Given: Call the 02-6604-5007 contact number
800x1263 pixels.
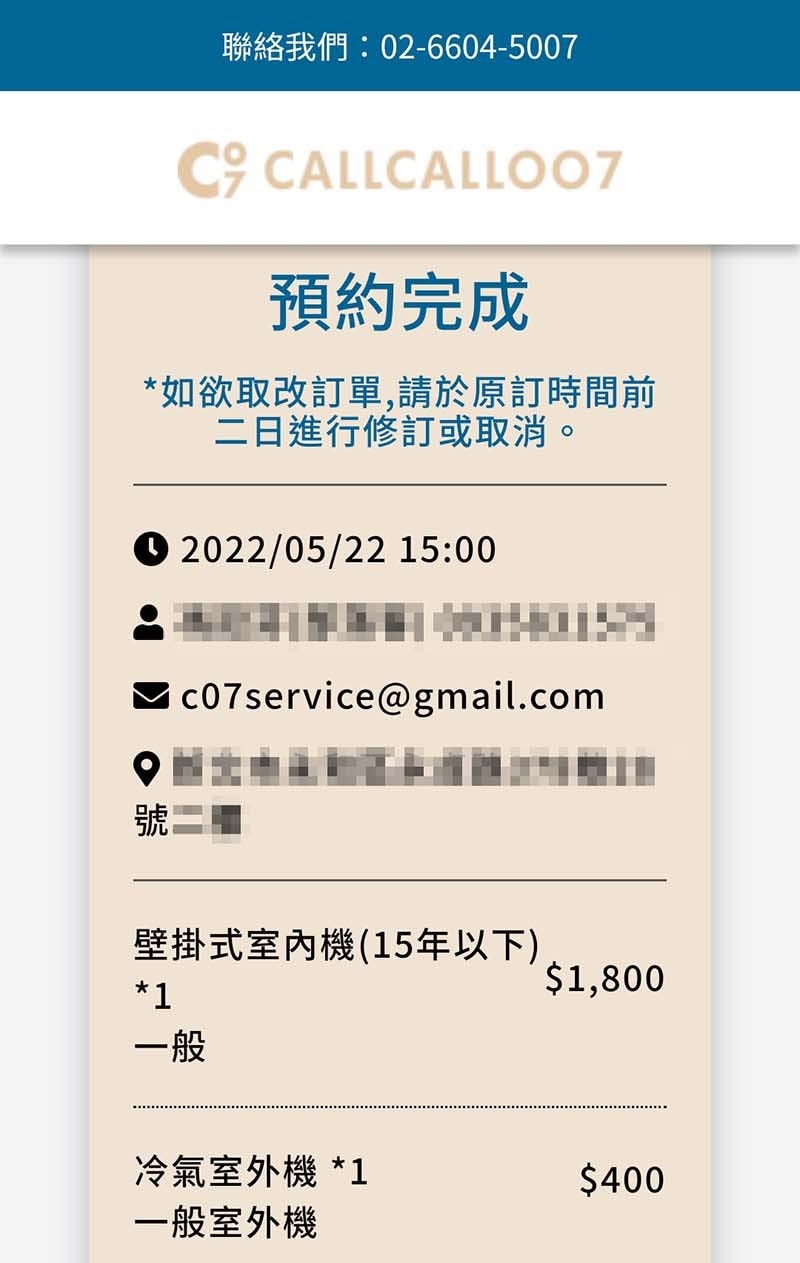Looking at the screenshot, I should pyautogui.click(x=478, y=47).
